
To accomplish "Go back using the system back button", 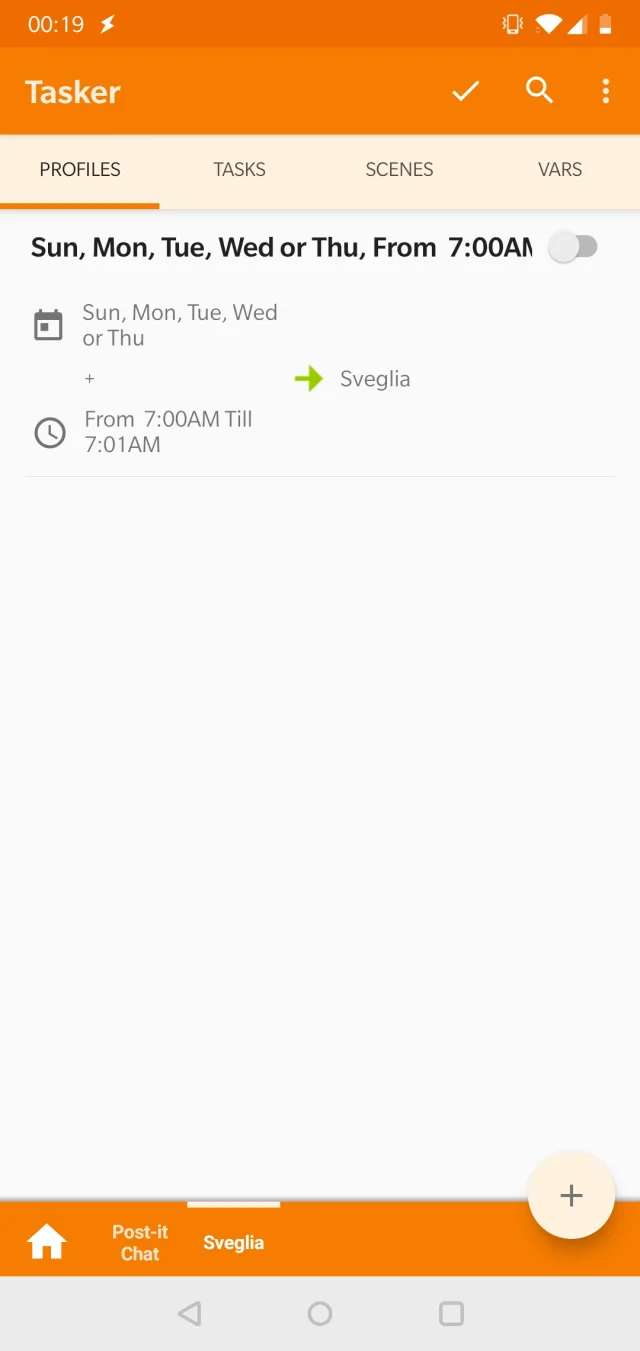I will tap(189, 1313).
